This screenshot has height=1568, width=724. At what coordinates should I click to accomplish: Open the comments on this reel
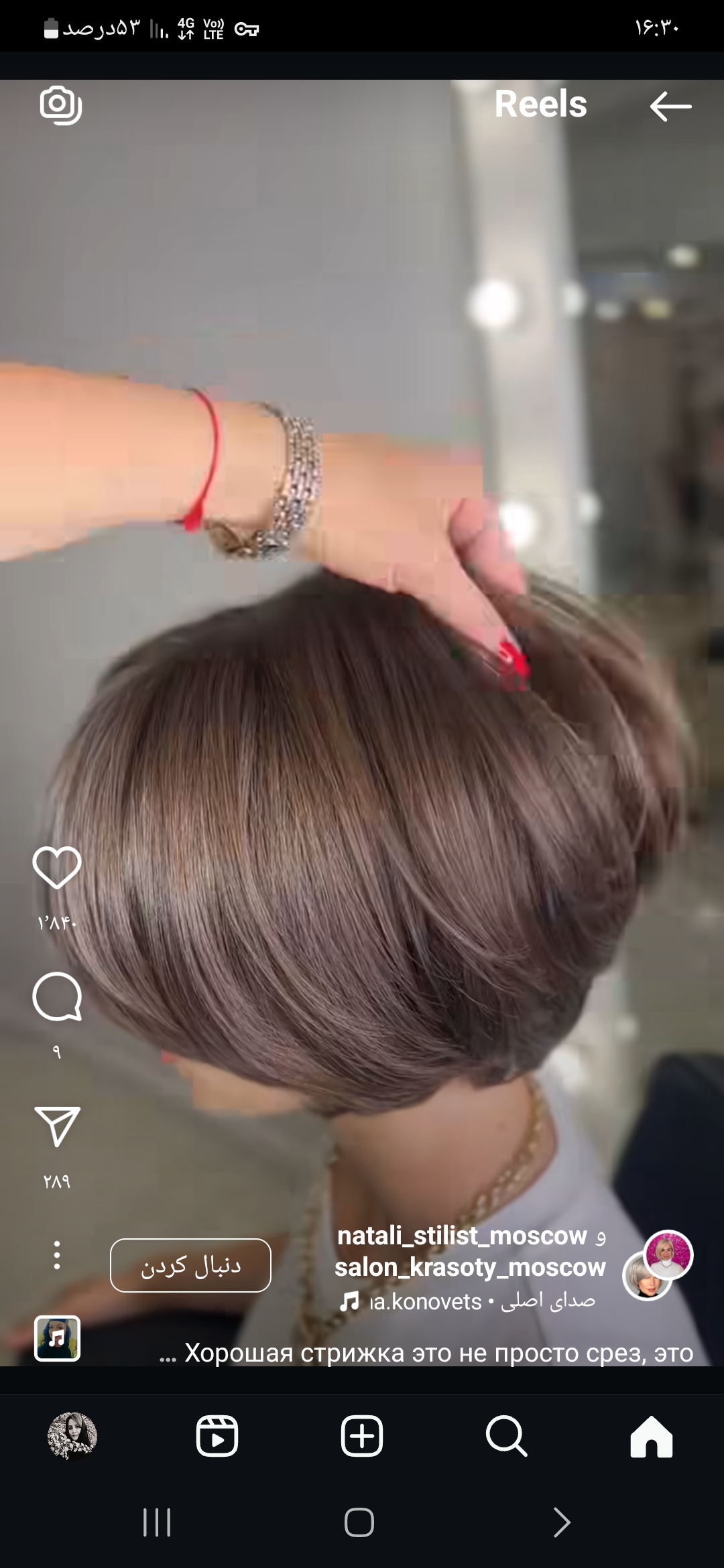(57, 996)
